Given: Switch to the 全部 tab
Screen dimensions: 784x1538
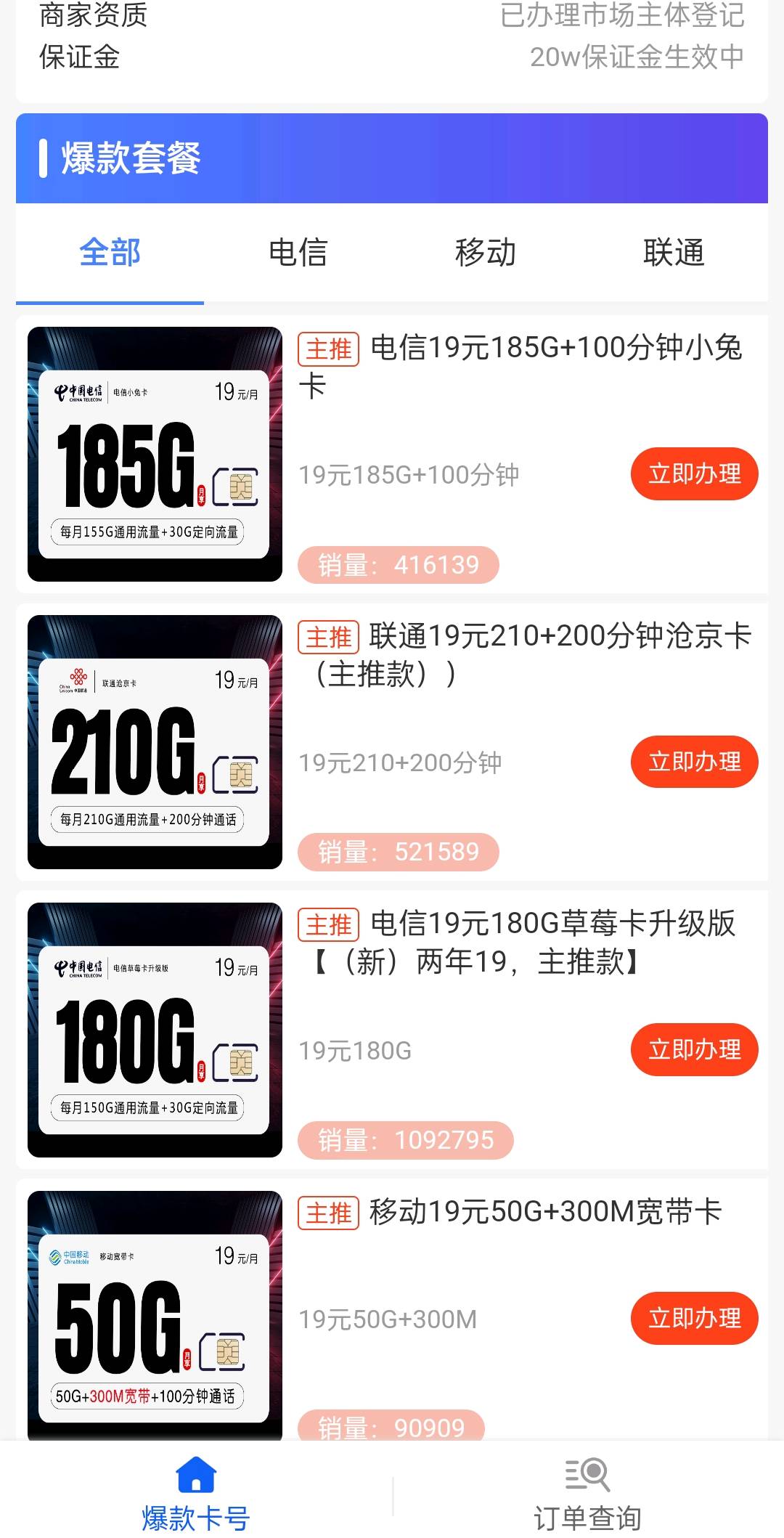Looking at the screenshot, I should pyautogui.click(x=110, y=253).
